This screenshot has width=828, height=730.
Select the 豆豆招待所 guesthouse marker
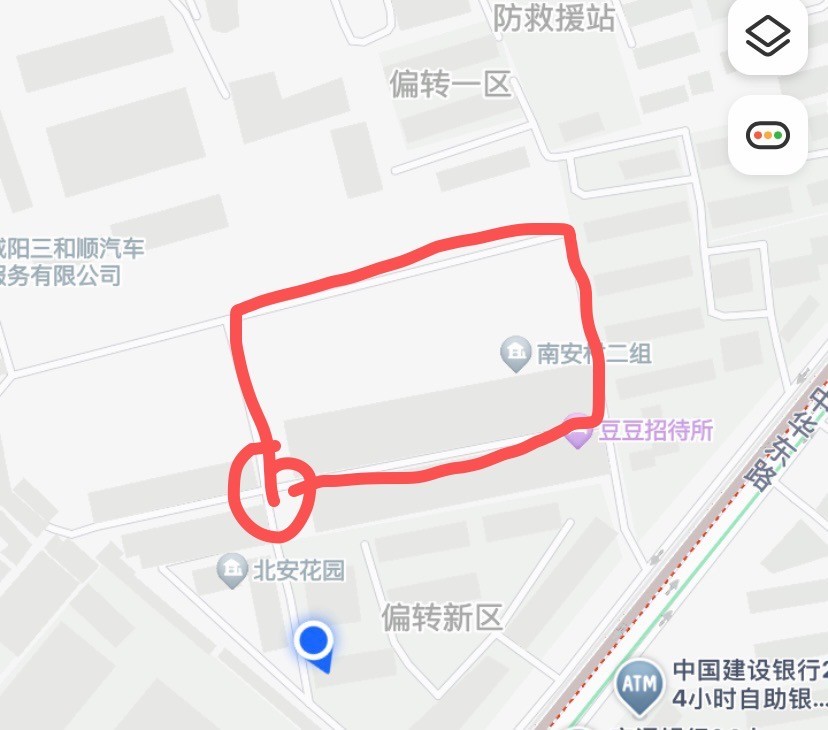579,431
